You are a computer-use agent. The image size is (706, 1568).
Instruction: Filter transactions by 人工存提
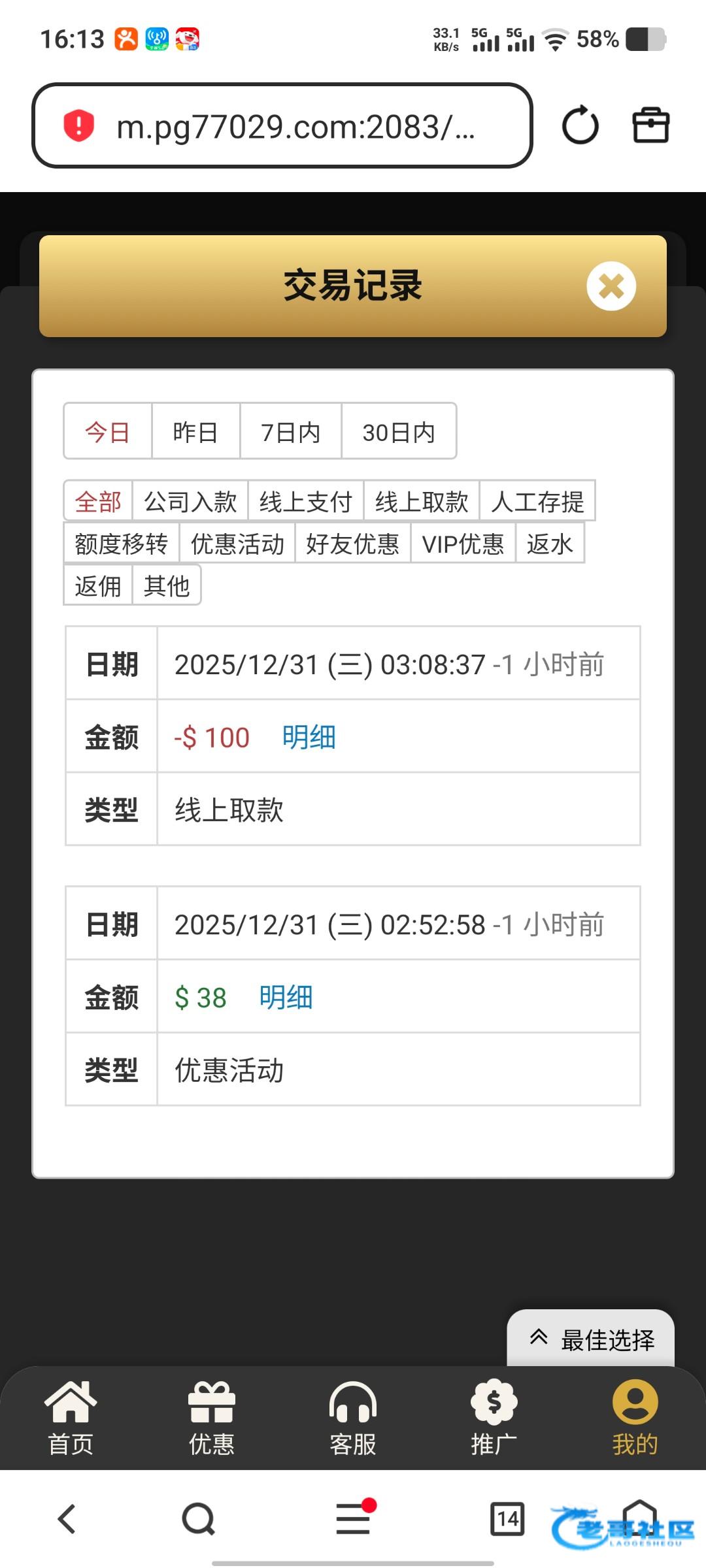[537, 502]
